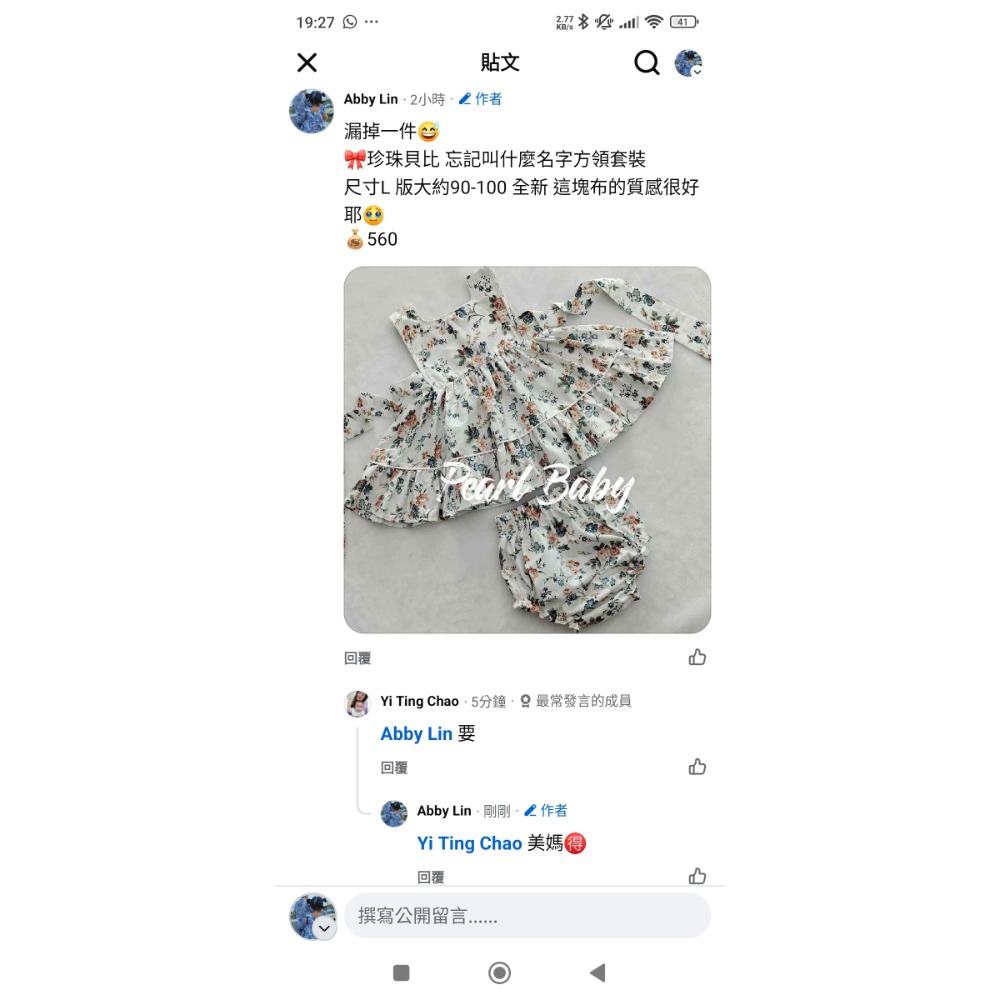Write a public comment
This screenshot has height=1000, width=1000.
(x=527, y=916)
